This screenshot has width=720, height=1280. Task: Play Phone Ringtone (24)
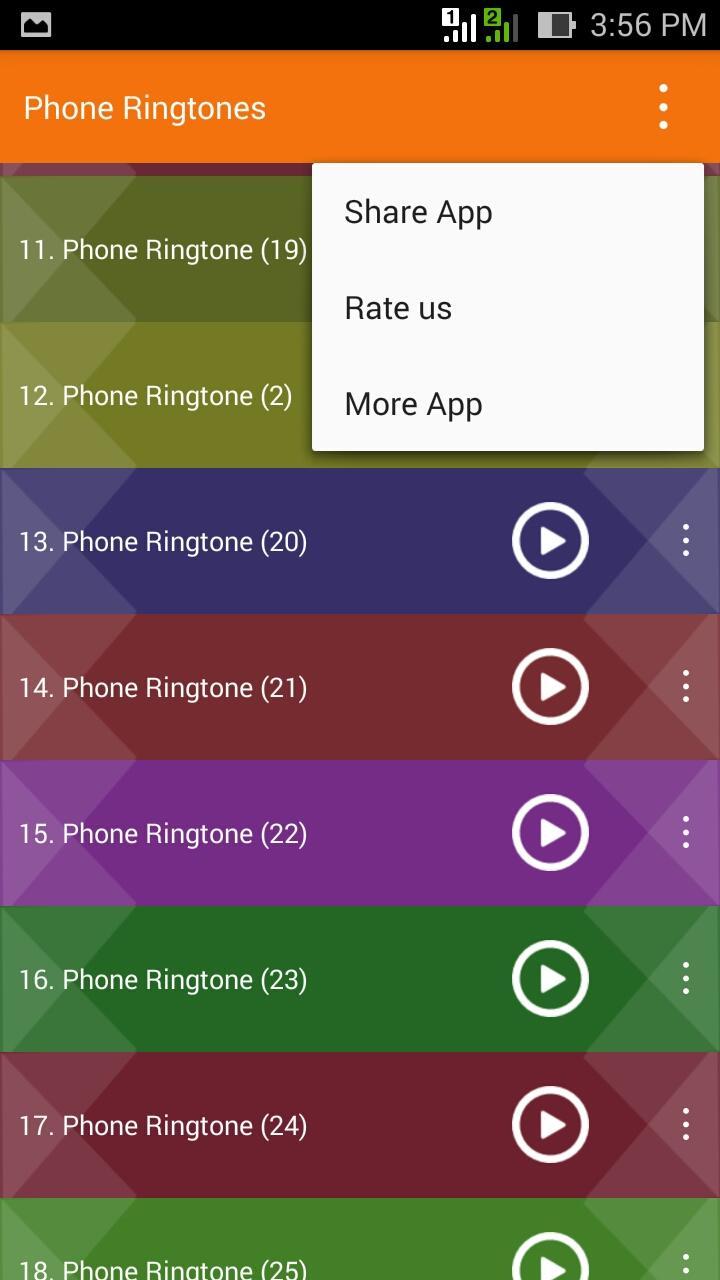pos(550,1125)
